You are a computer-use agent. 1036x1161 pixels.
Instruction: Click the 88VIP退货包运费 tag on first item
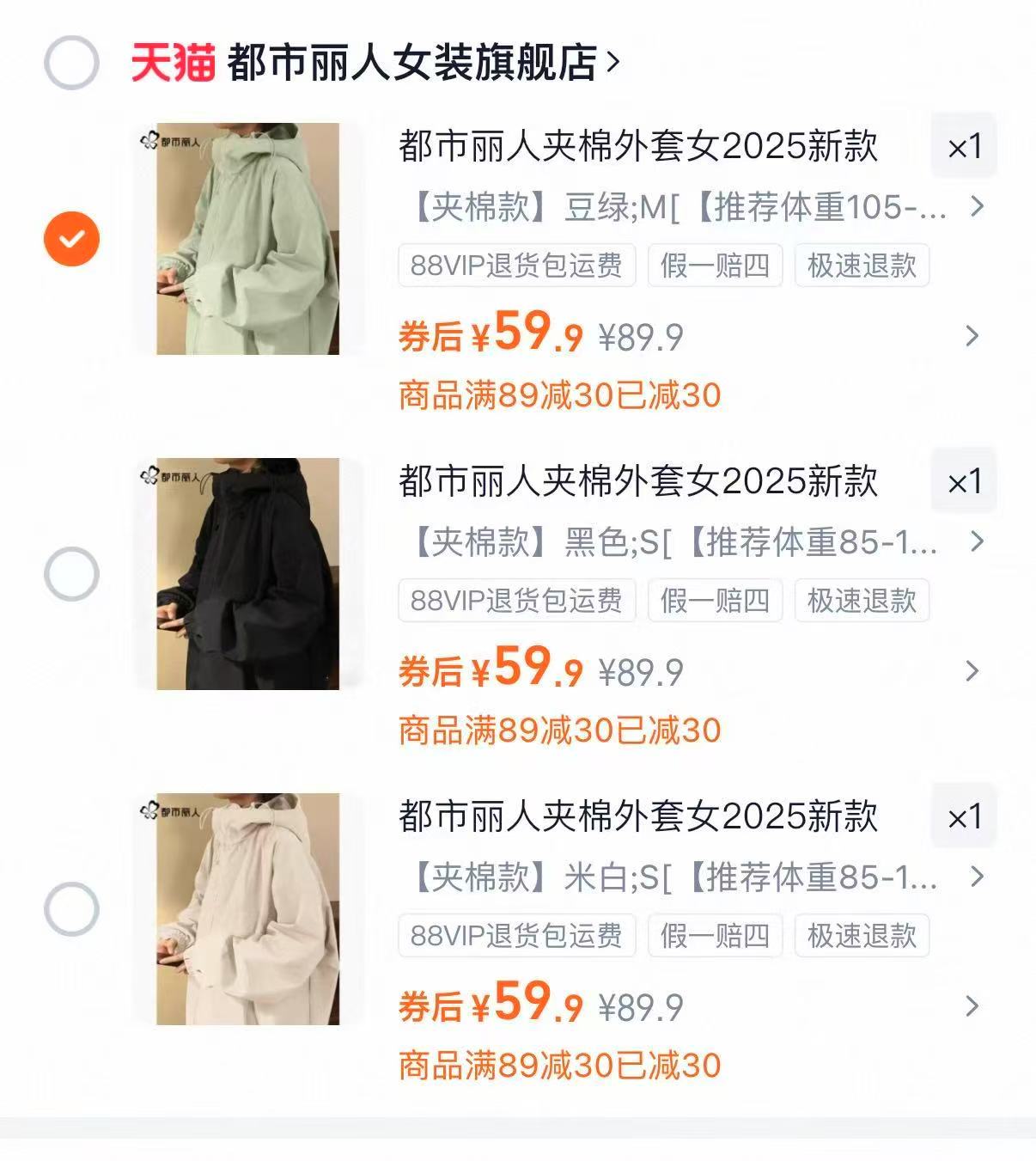pyautogui.click(x=517, y=266)
